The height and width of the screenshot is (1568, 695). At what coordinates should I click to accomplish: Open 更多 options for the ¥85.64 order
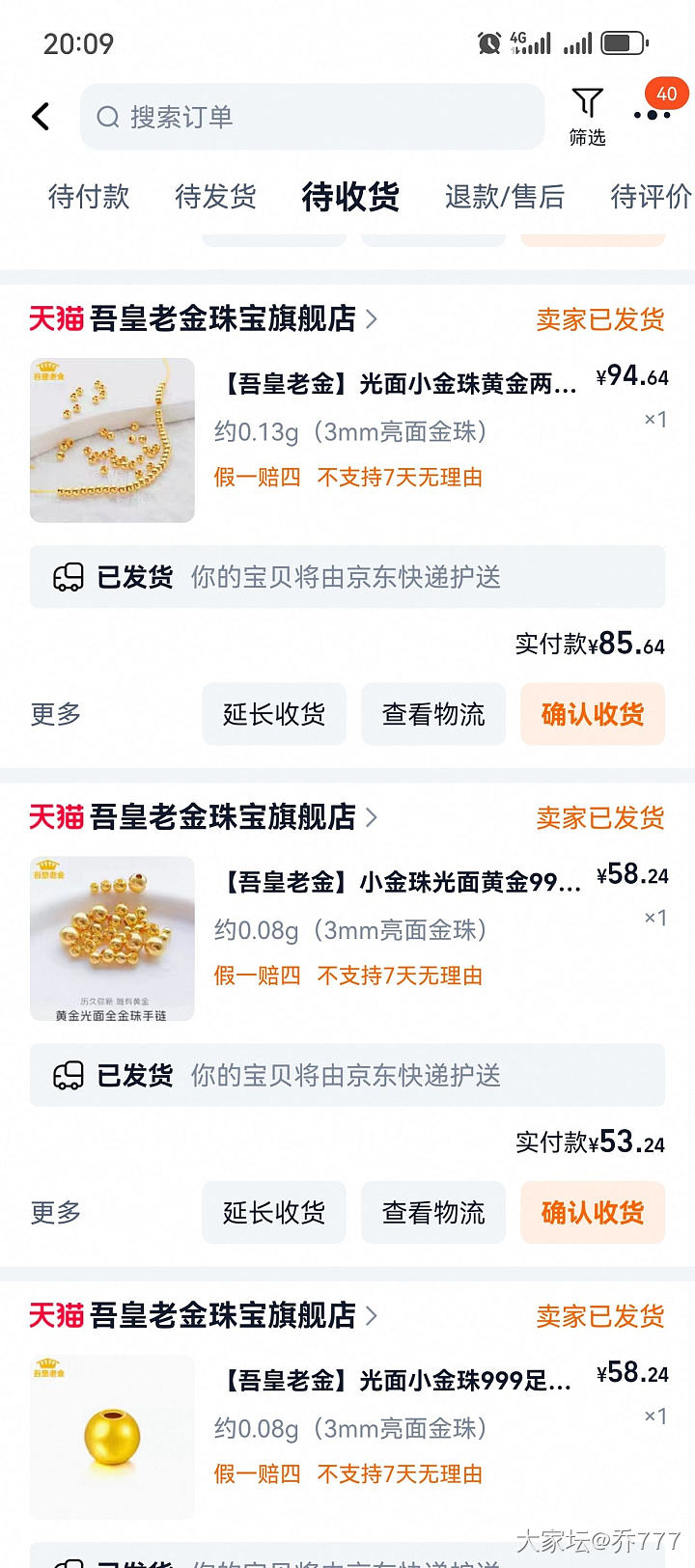(56, 714)
